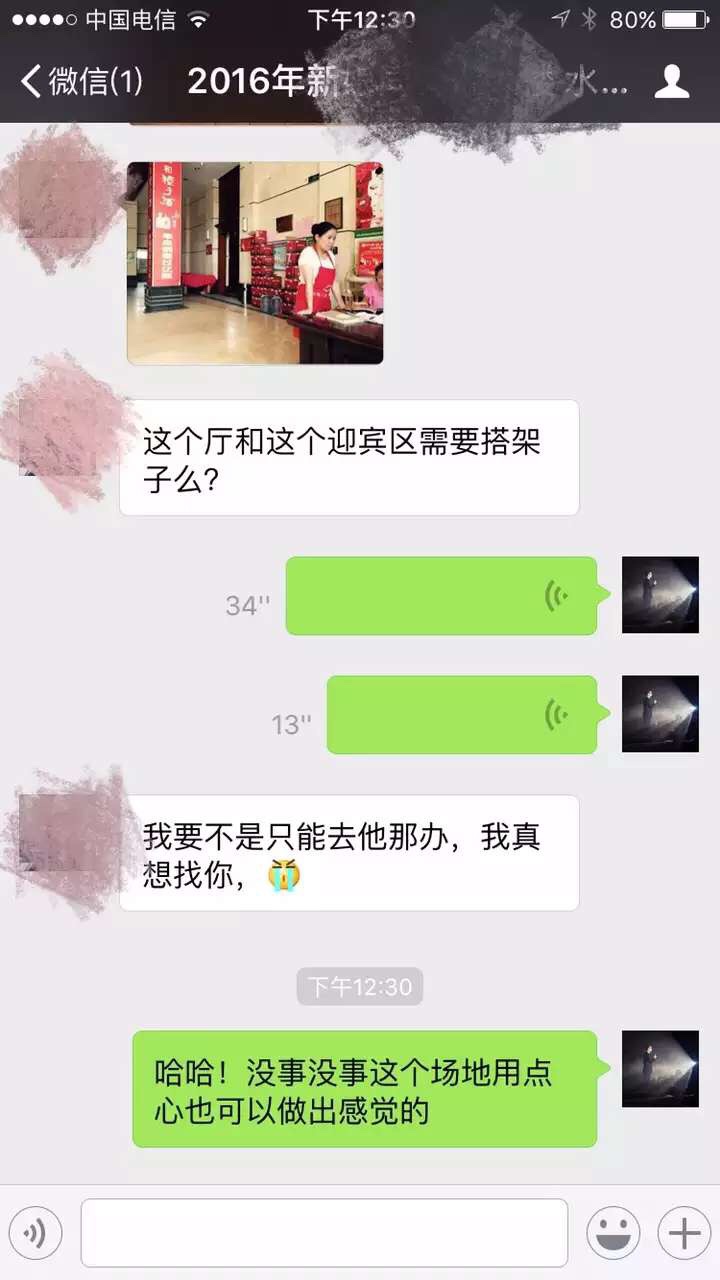Open the plus attachment menu

tap(684, 1234)
